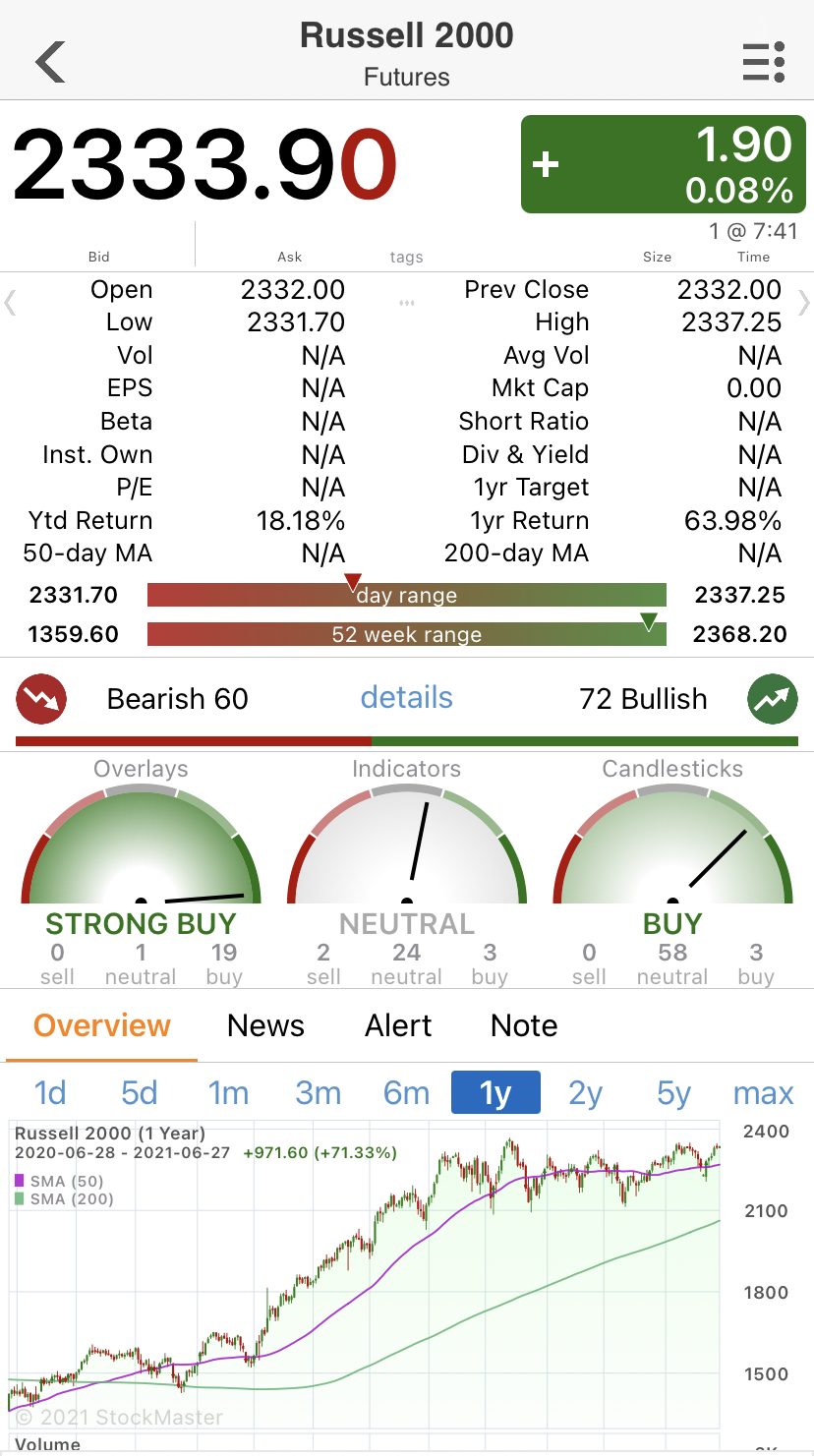
Task: Set chart range to 1d
Action: tap(50, 1092)
